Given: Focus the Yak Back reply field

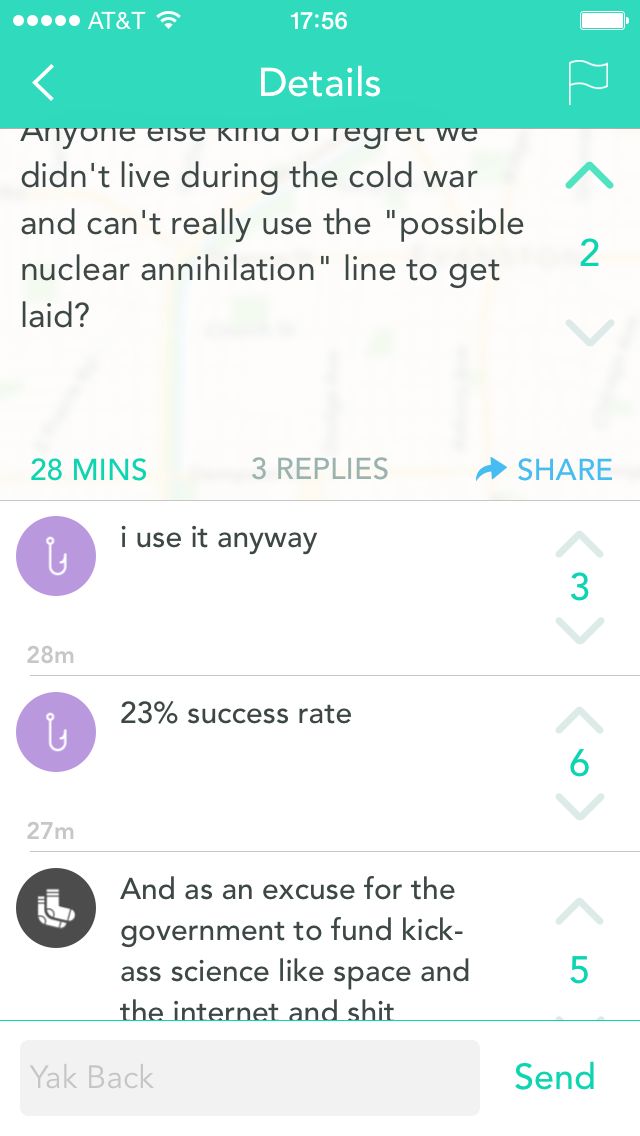Looking at the screenshot, I should click(x=250, y=1077).
